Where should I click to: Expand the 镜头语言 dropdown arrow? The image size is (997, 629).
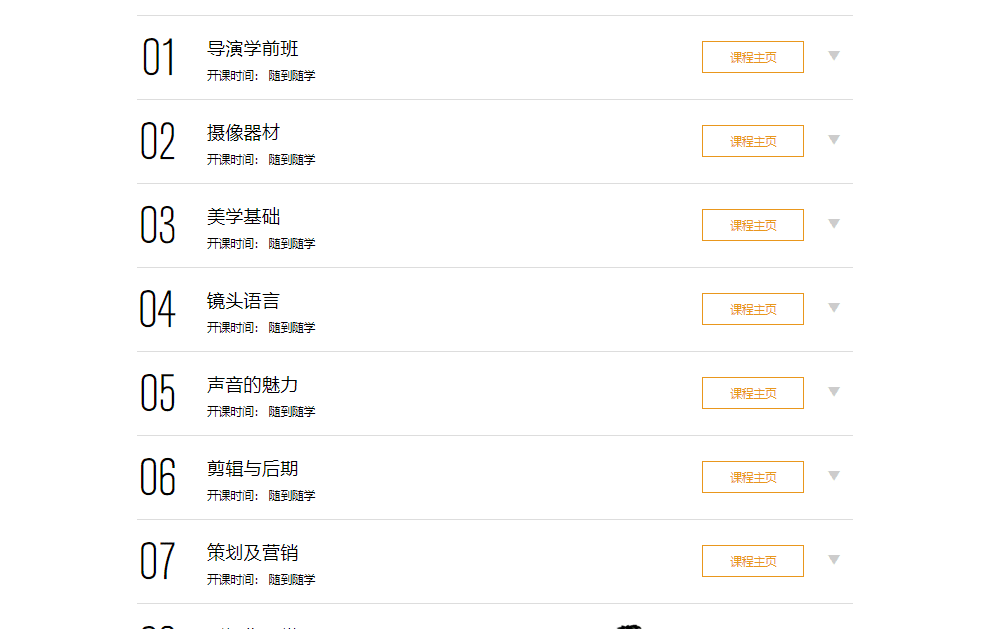pyautogui.click(x=834, y=308)
